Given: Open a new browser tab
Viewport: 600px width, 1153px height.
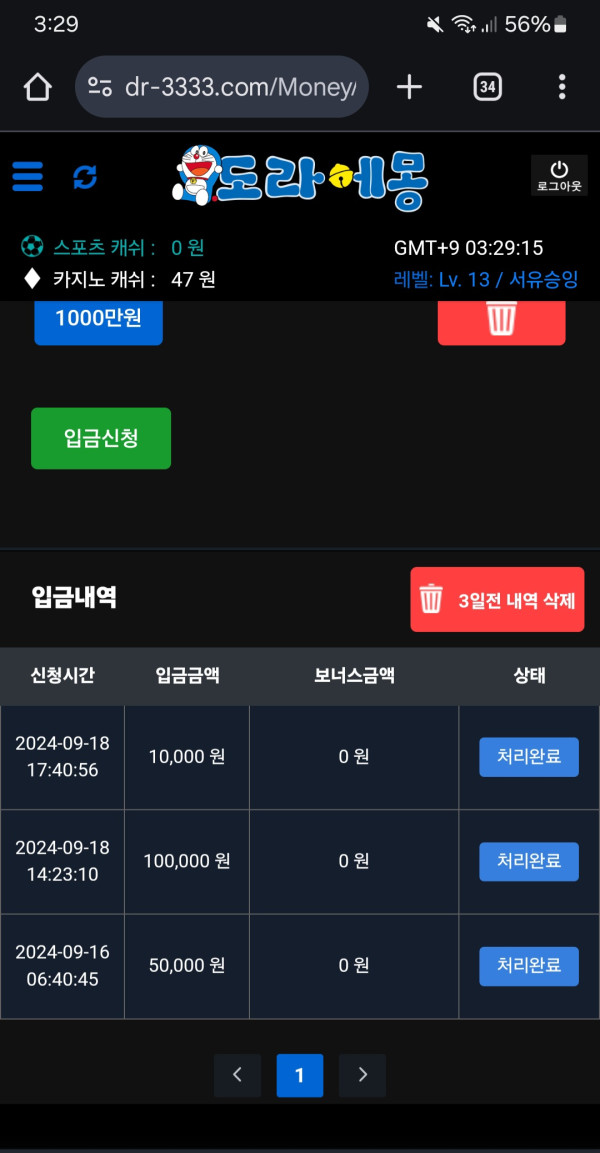Looking at the screenshot, I should (x=409, y=87).
